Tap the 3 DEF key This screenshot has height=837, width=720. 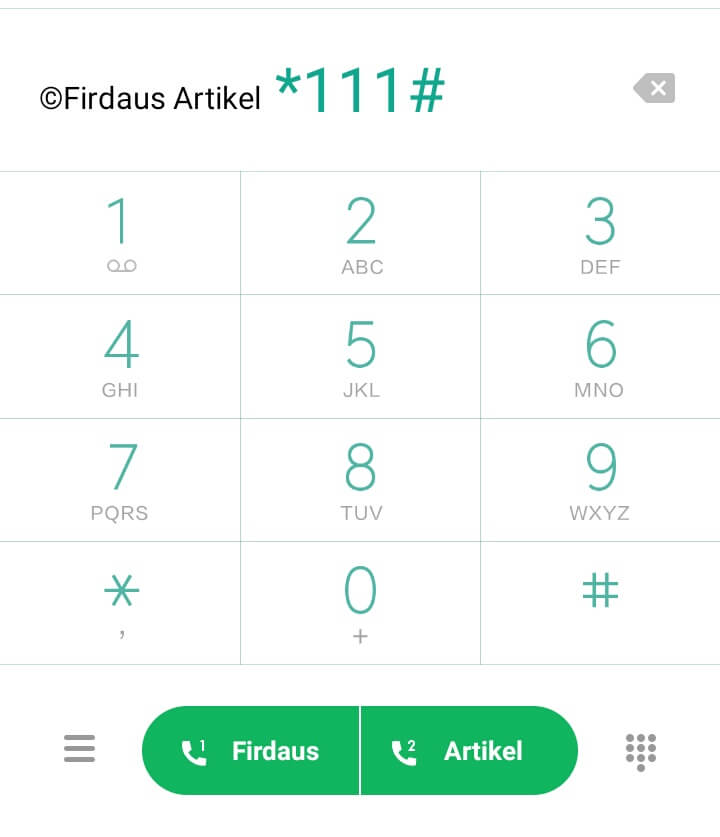click(600, 234)
